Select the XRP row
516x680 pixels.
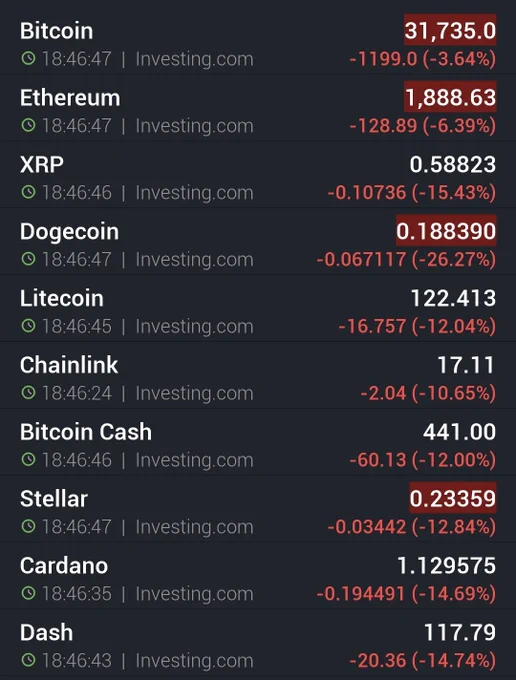click(258, 175)
